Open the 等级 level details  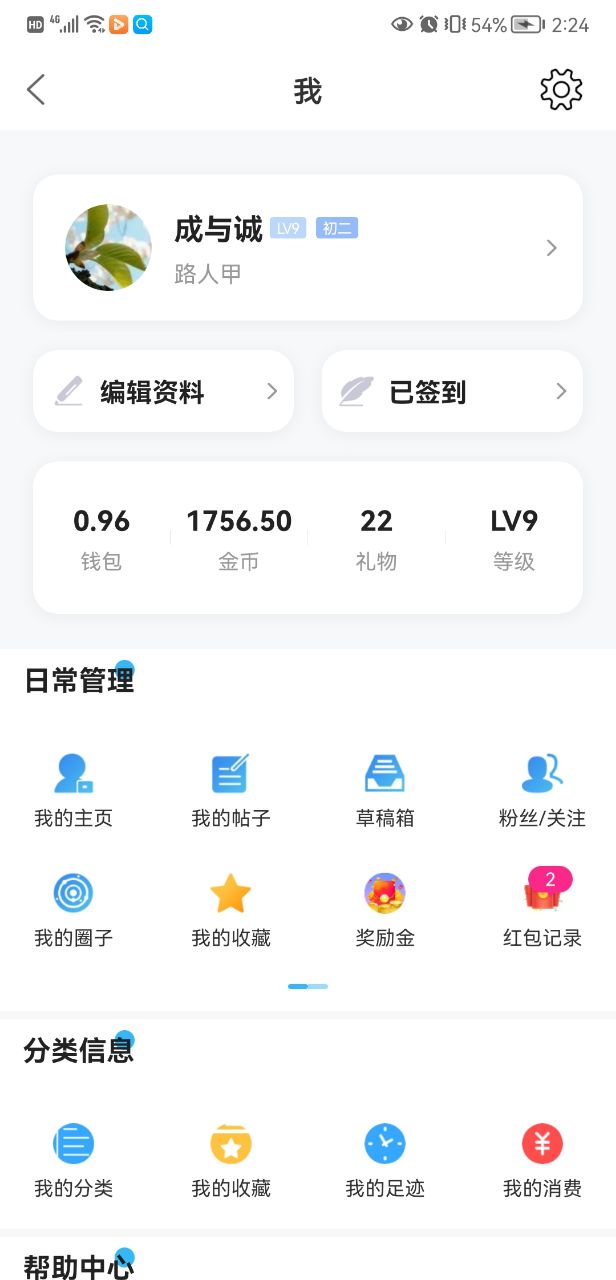click(514, 538)
